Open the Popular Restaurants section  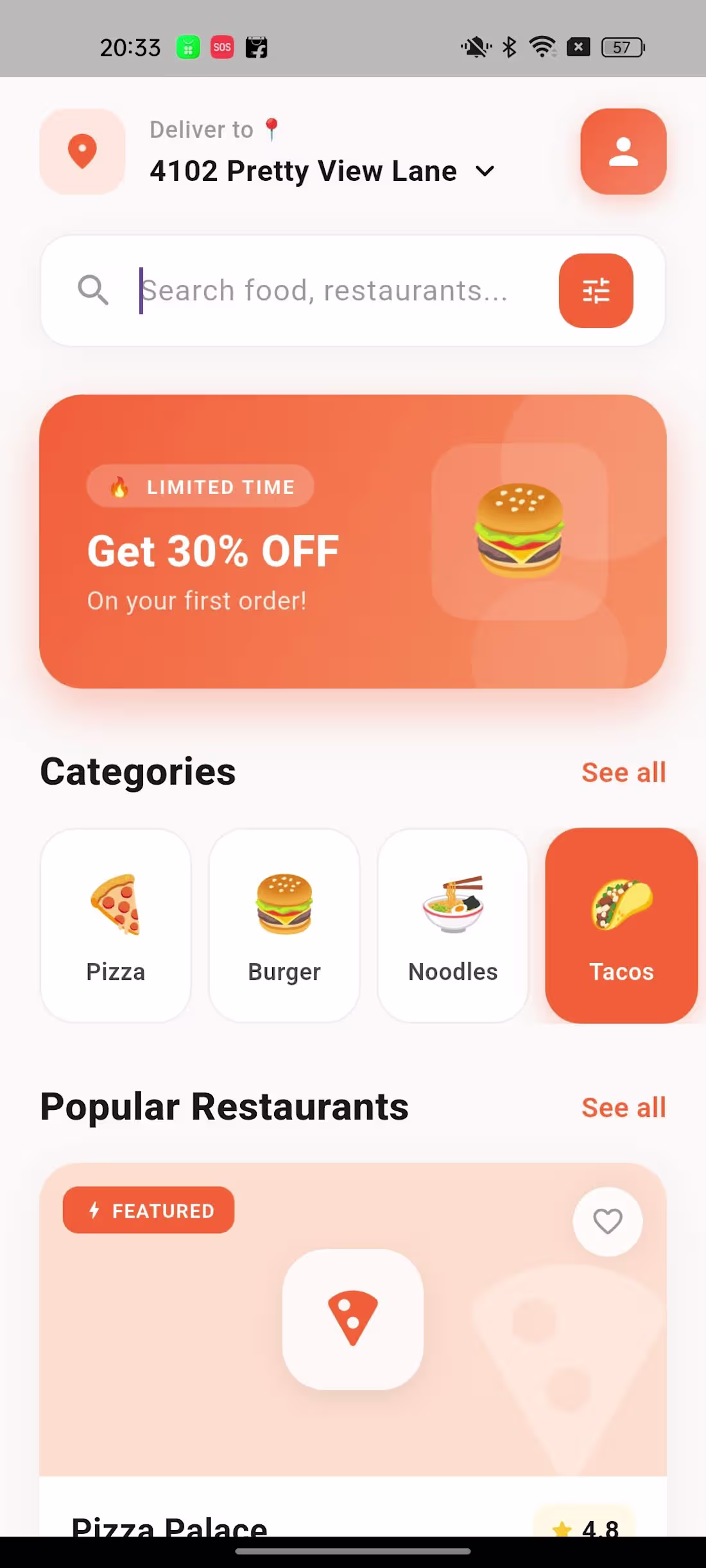tap(224, 1105)
